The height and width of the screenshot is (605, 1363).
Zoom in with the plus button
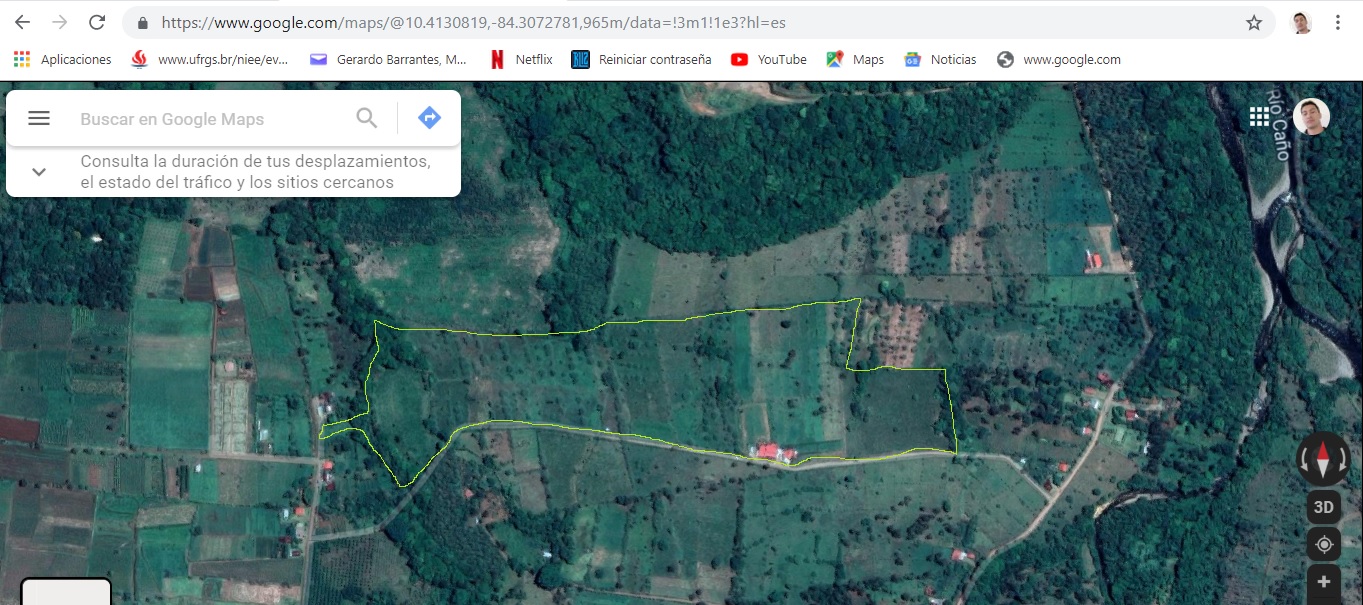tap(1323, 582)
